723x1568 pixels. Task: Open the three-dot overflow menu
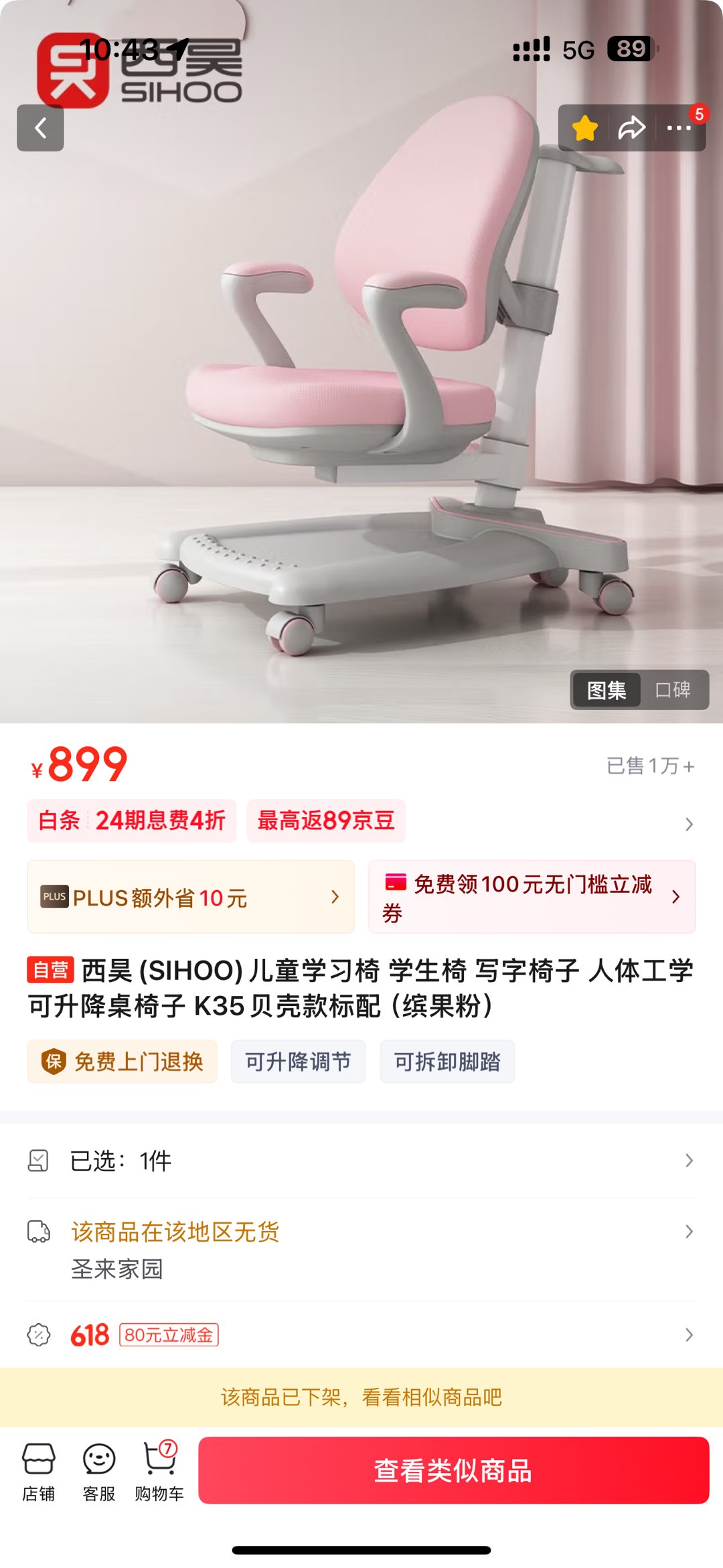pyautogui.click(x=678, y=128)
